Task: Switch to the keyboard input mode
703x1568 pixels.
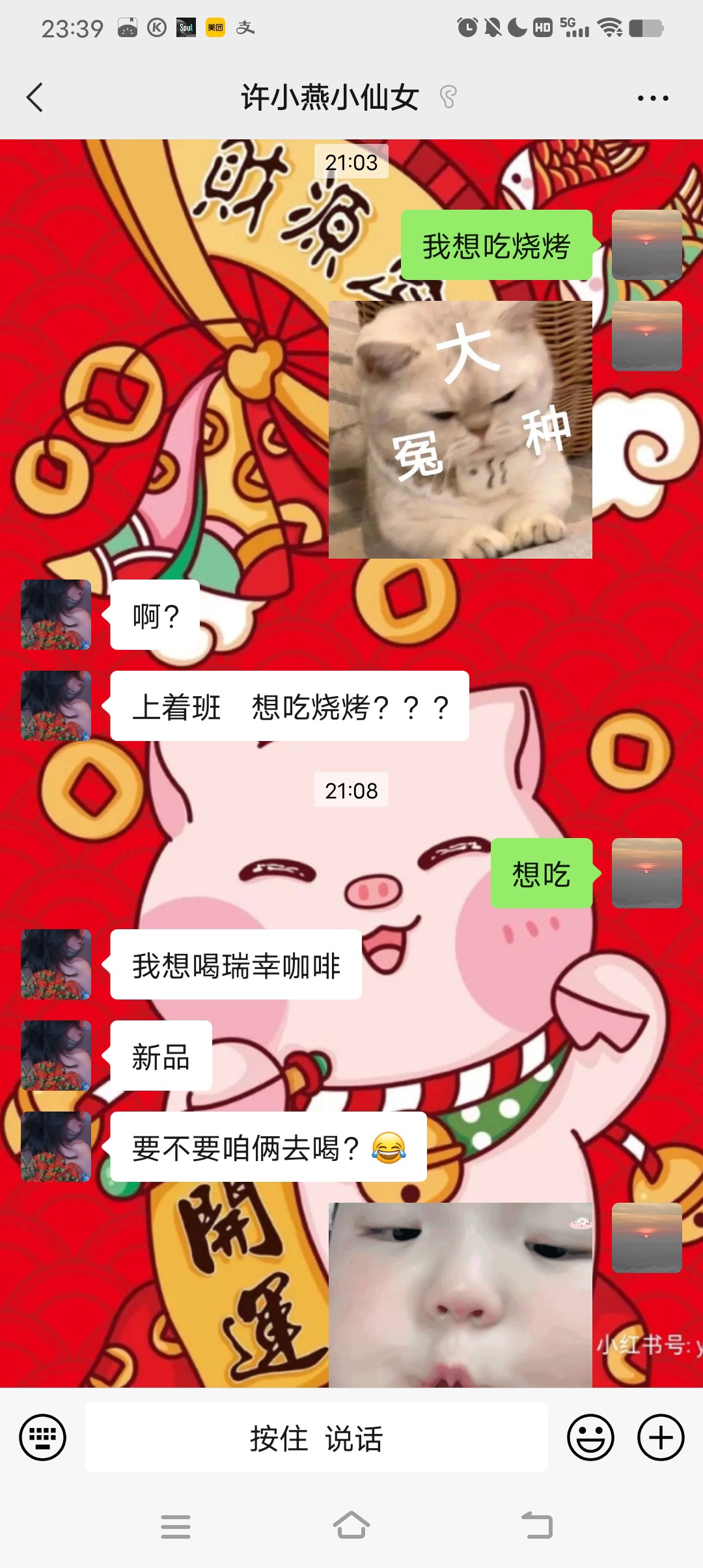Action: pyautogui.click(x=42, y=1437)
